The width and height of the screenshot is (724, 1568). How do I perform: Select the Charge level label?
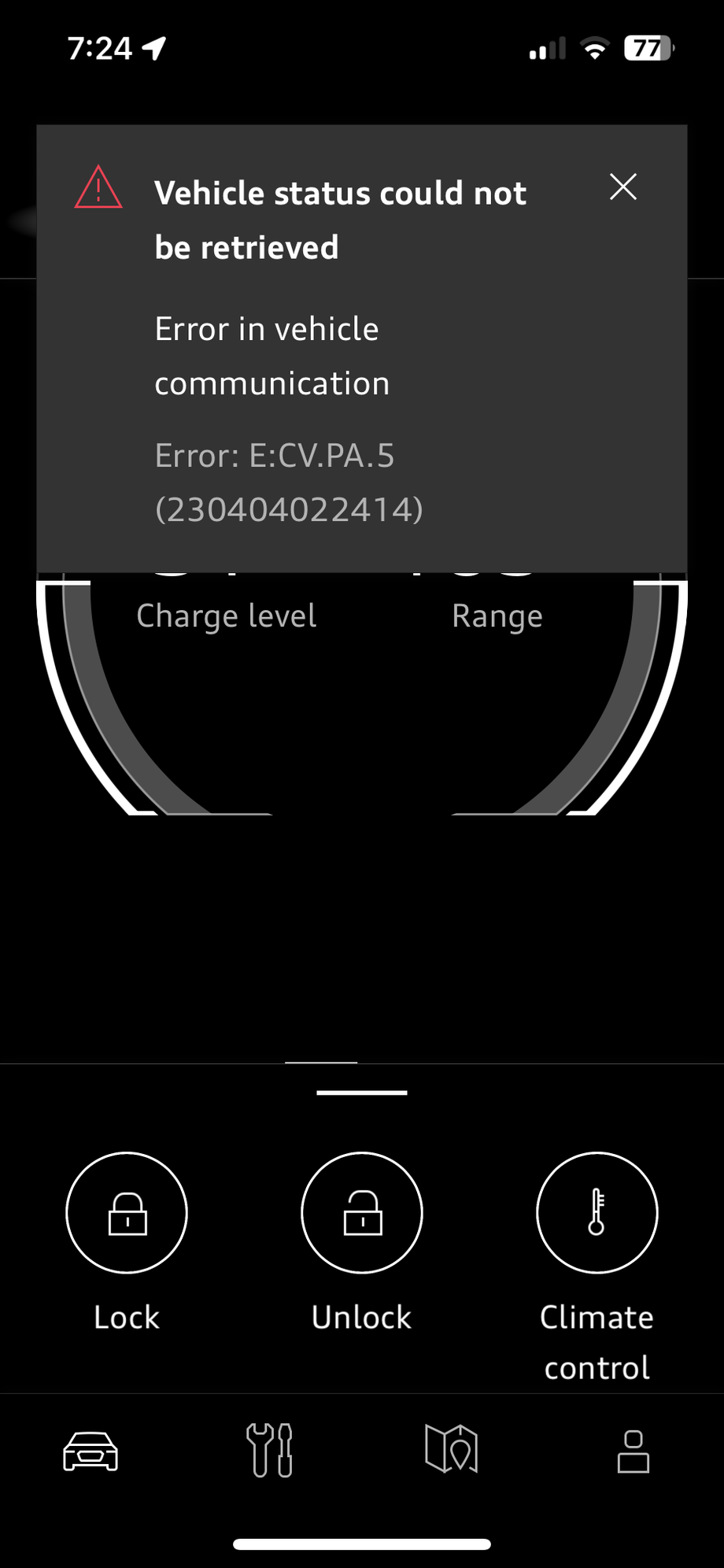226,615
